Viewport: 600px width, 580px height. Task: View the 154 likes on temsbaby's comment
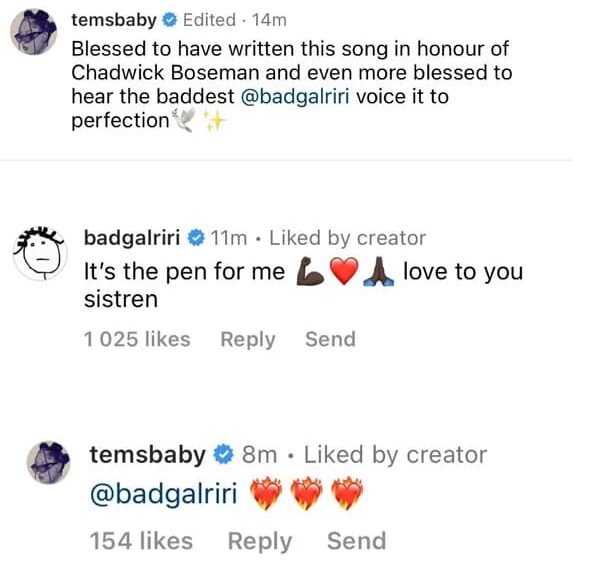click(141, 541)
